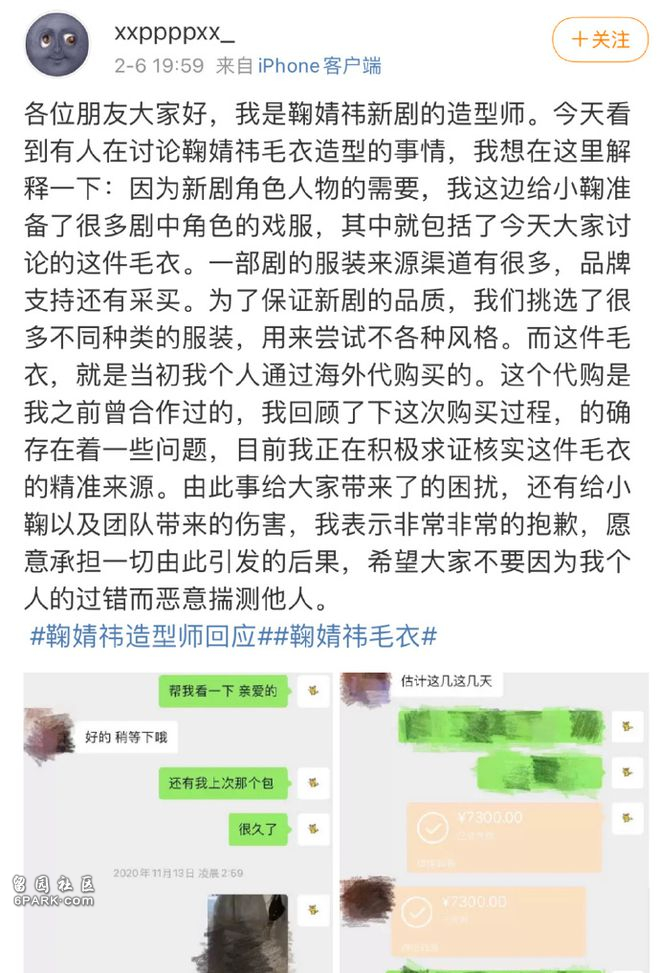Open the moon-face profile avatar
This screenshot has width=660, height=973.
tap(57, 45)
